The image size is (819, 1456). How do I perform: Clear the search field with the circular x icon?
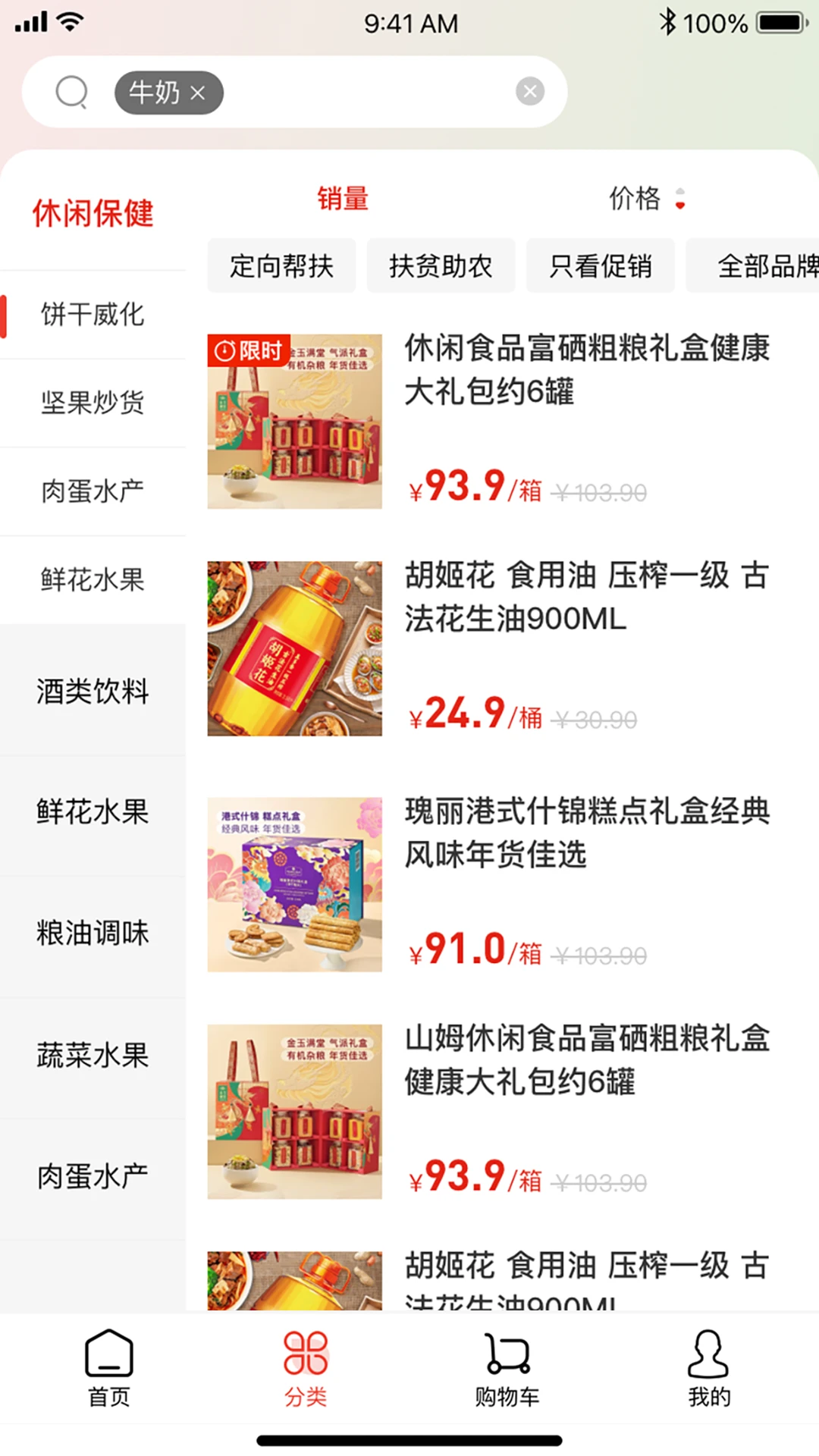(529, 91)
